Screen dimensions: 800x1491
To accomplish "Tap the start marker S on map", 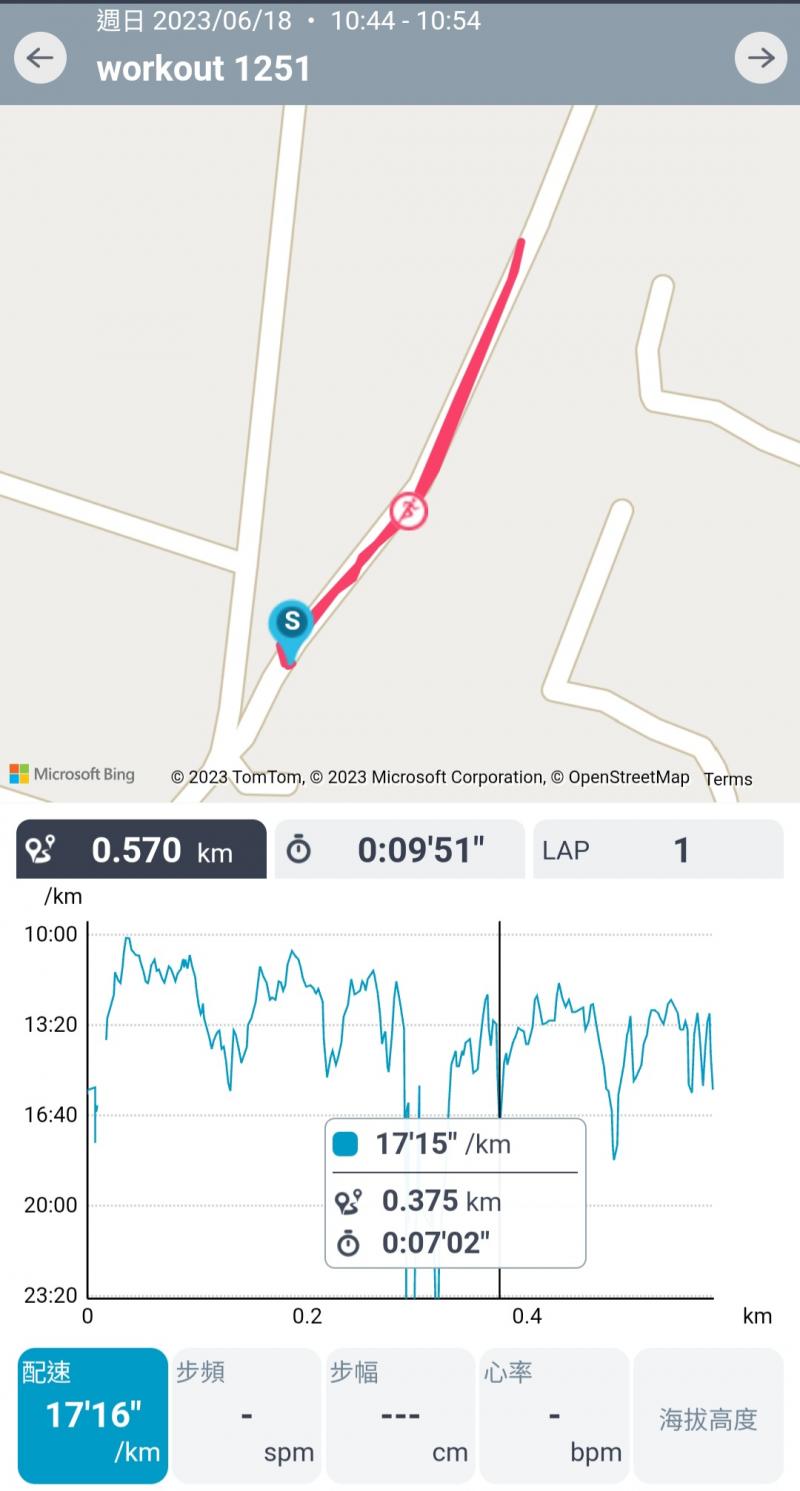I will point(291,622).
